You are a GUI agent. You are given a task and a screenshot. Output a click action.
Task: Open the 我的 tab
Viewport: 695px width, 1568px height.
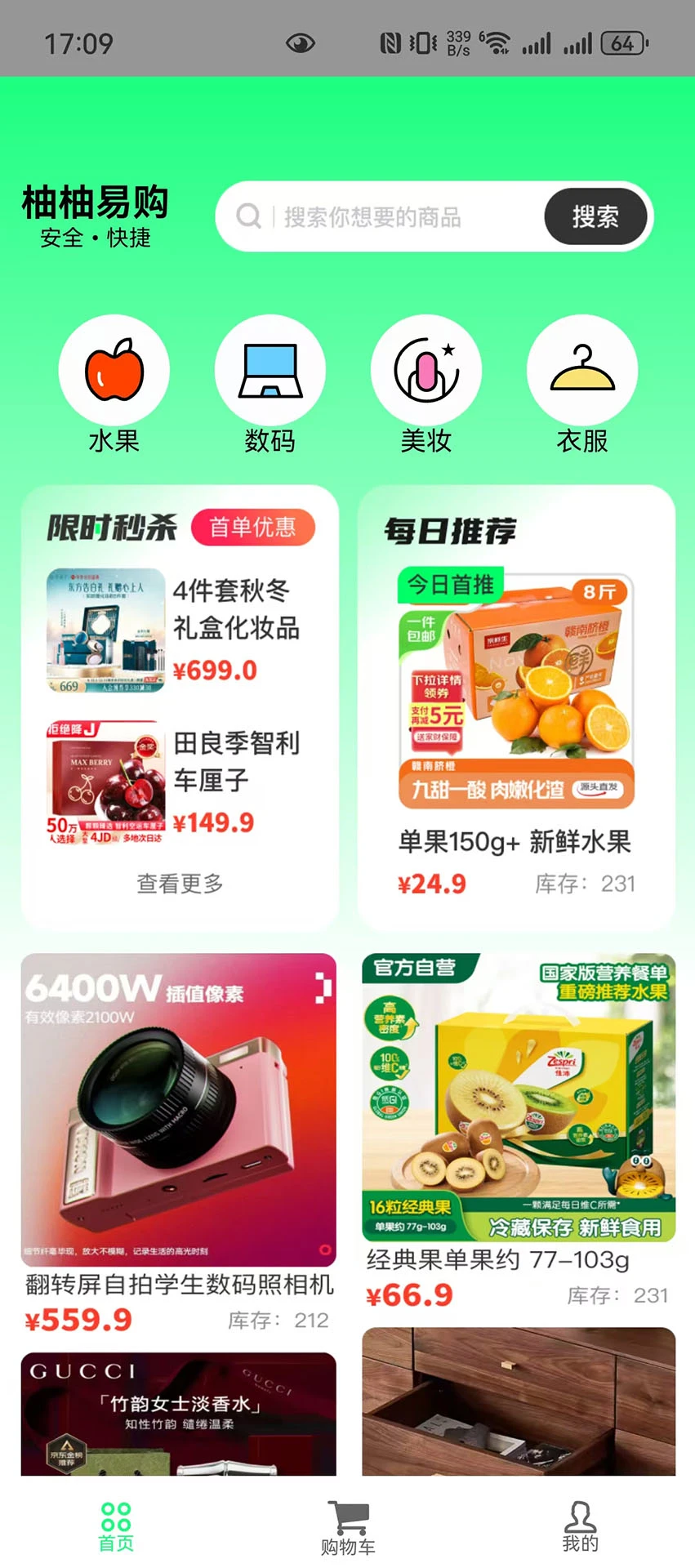(x=580, y=1526)
